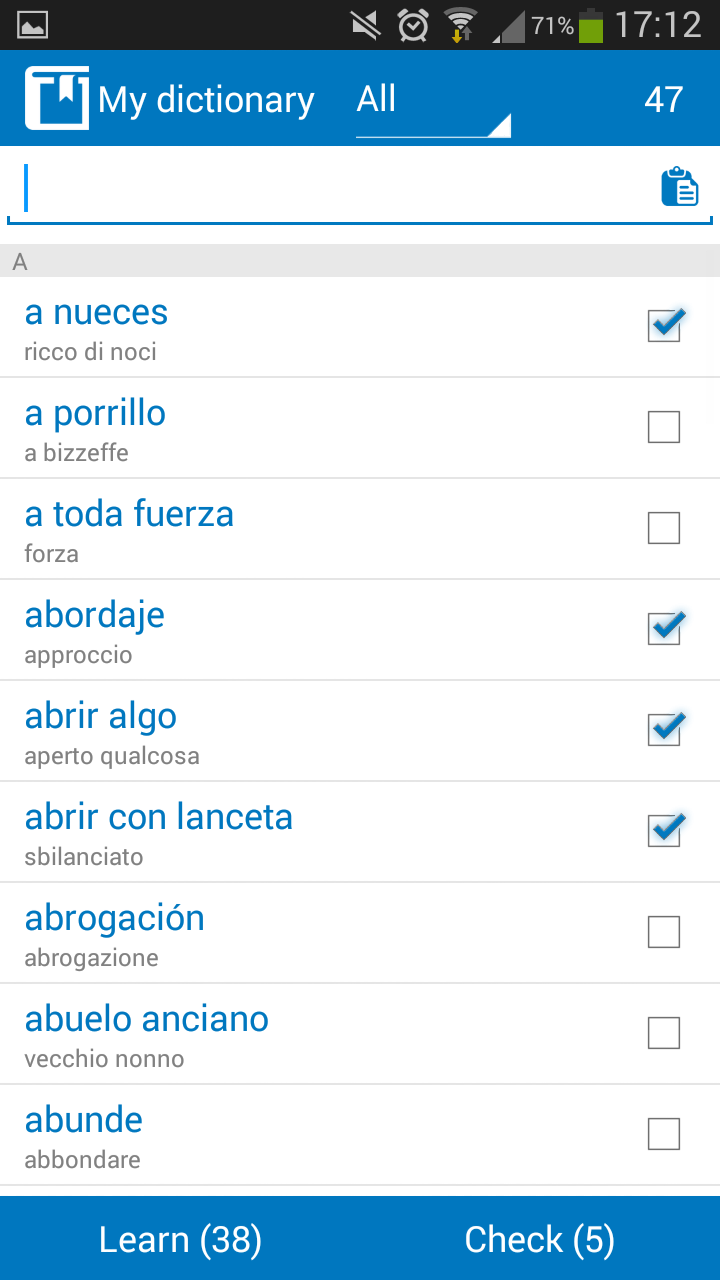The image size is (720, 1280).
Task: Tap the My dictionary app icon
Action: click(x=57, y=98)
